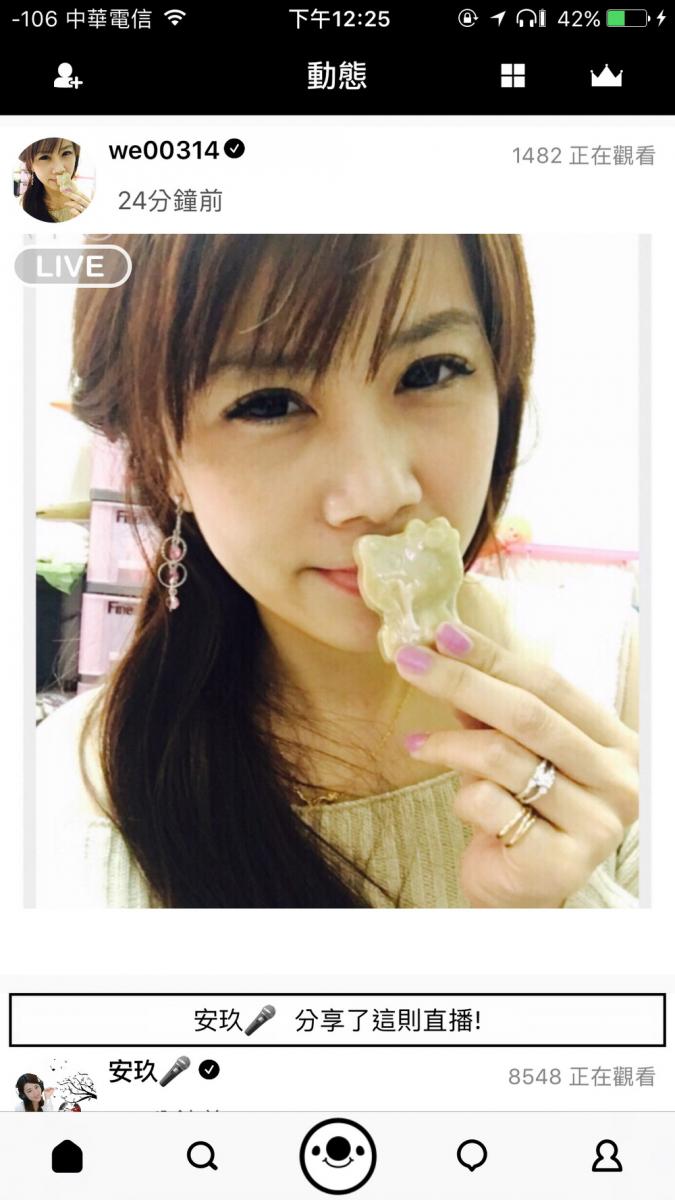Image resolution: width=675 pixels, height=1200 pixels.
Task: Go to the home feed tab
Action: (x=67, y=1157)
